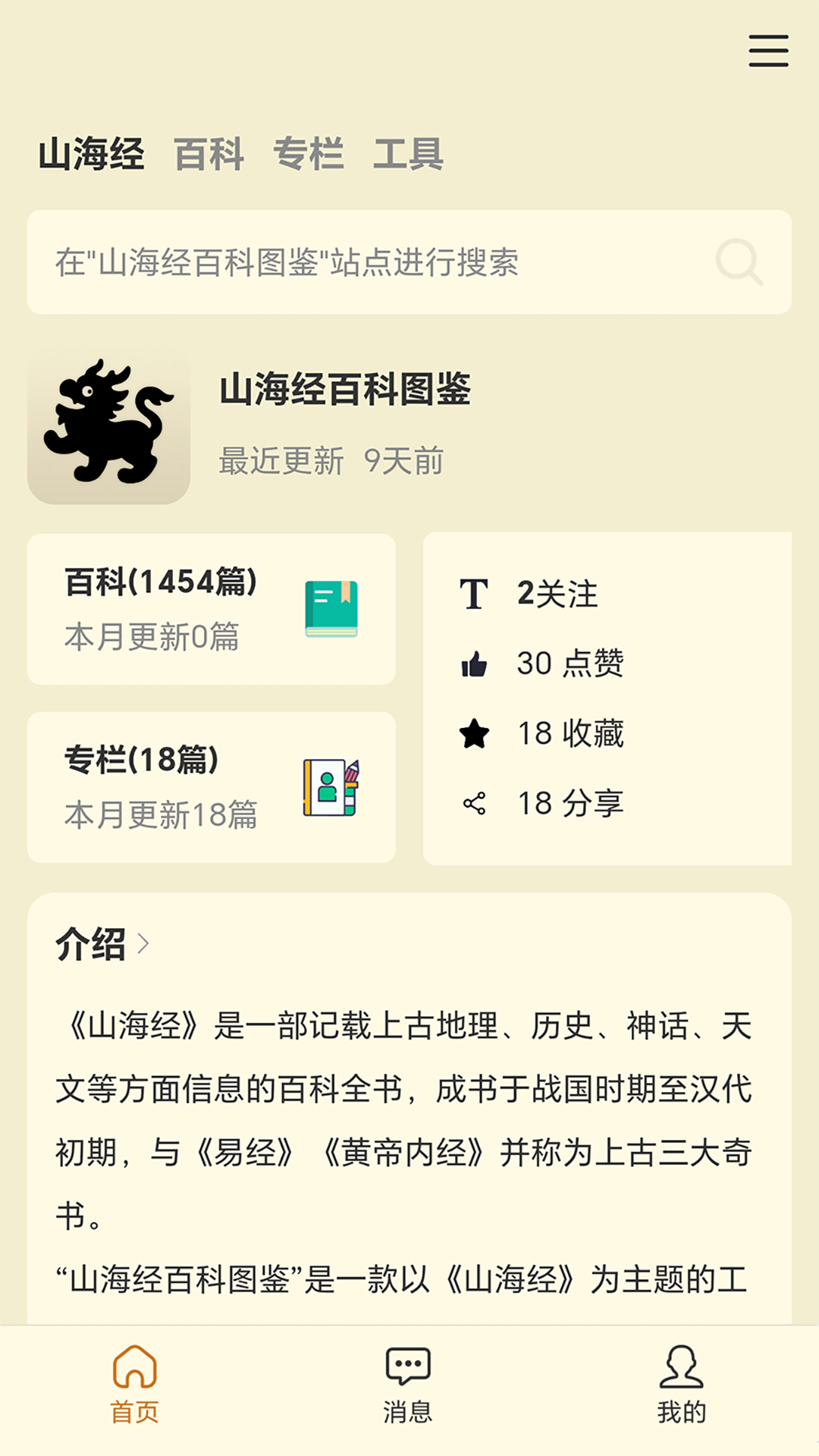This screenshot has height=1456, width=819.
Task: Select the 专栏 tab
Action: point(310,155)
